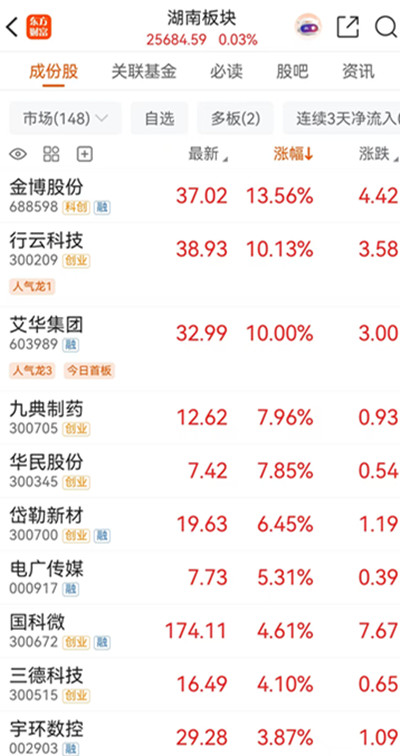Open the 金博股份 stock row

[x=200, y=196]
